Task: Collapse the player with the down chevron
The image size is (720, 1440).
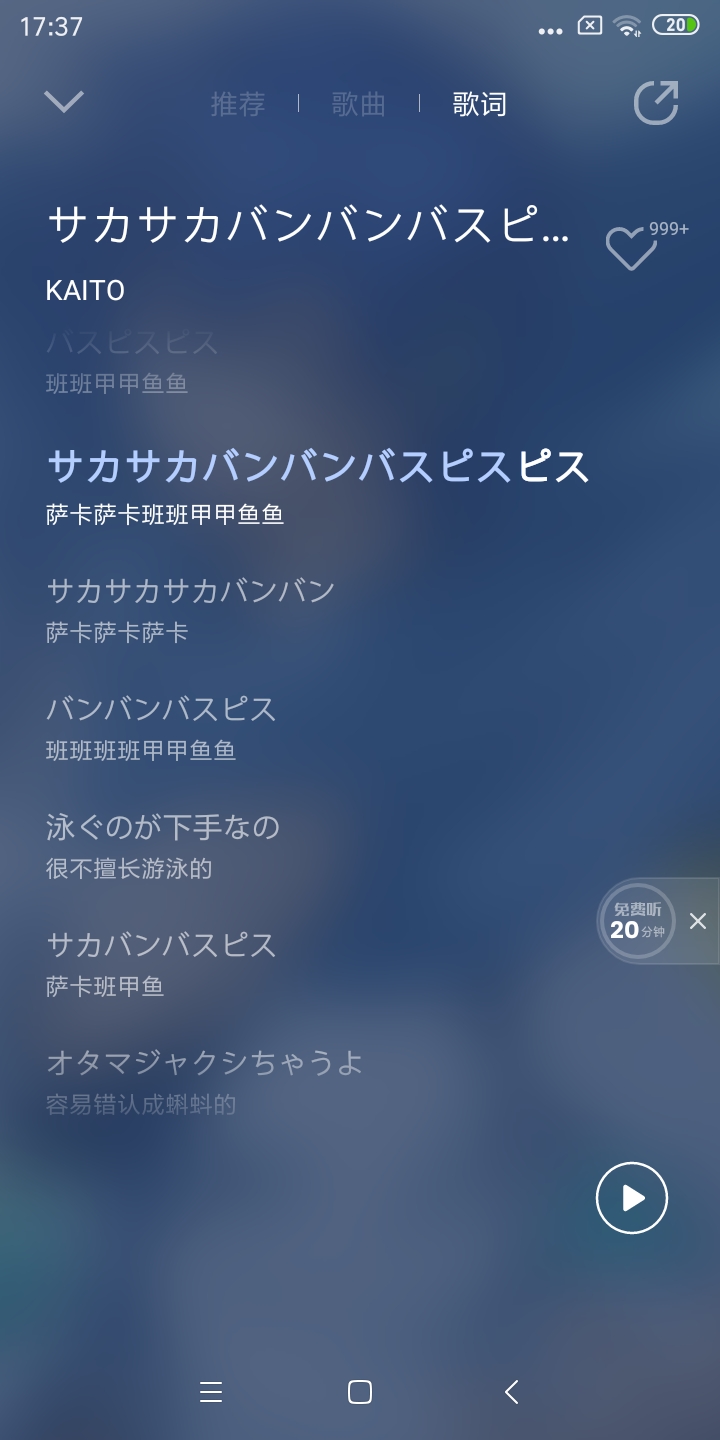Action: (64, 102)
